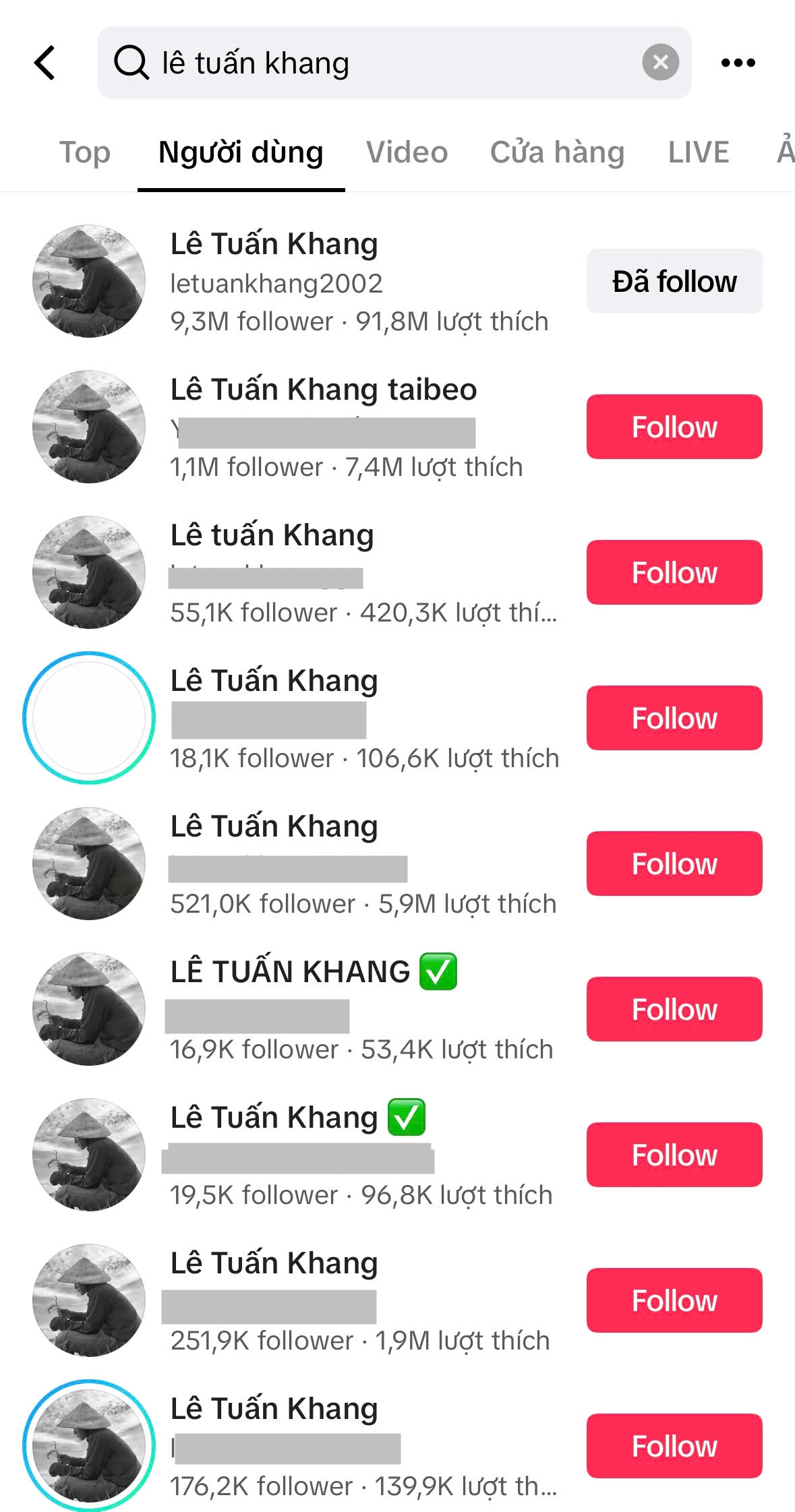The width and height of the screenshot is (795, 1512).
Task: Follow the account with 16,9K followers
Action: pyautogui.click(x=674, y=1009)
